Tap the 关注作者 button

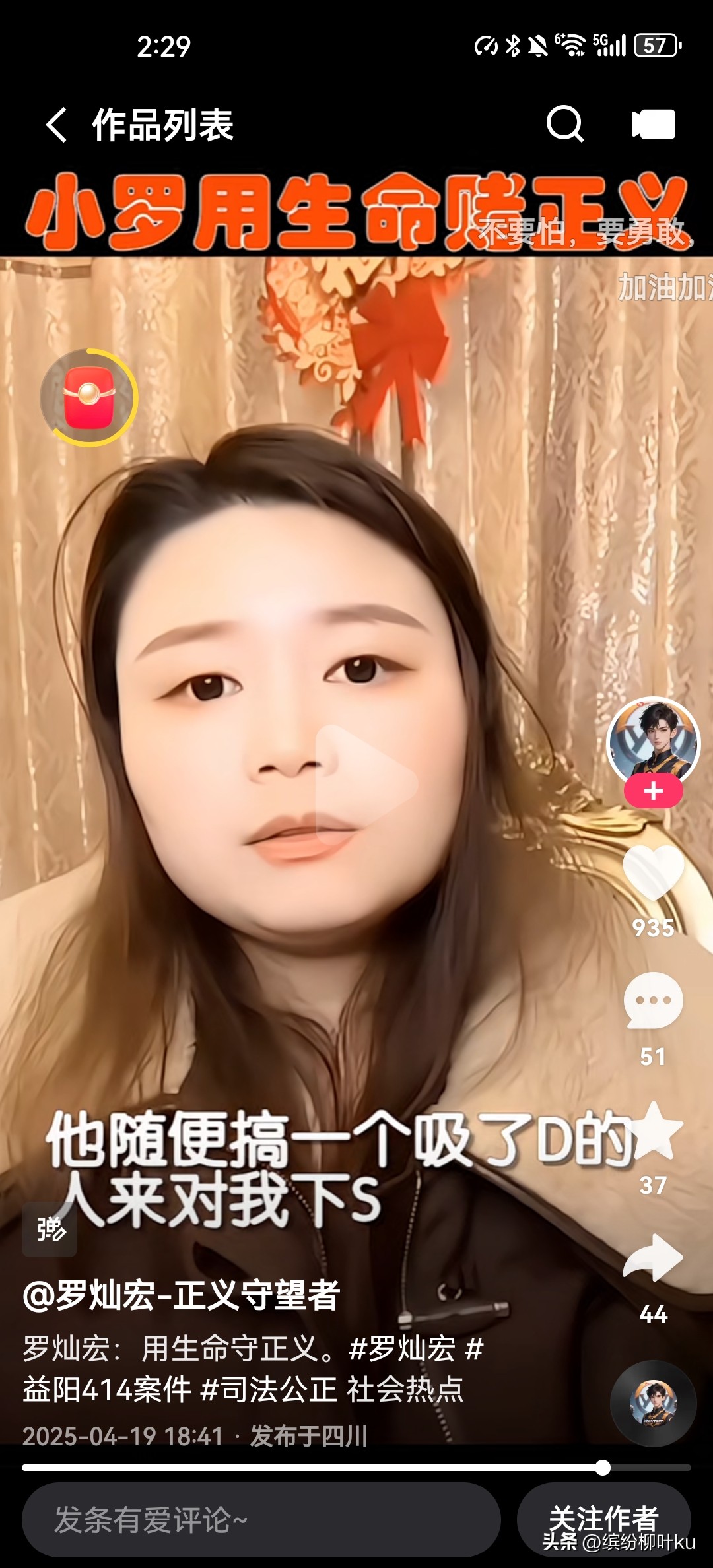pos(603,1517)
